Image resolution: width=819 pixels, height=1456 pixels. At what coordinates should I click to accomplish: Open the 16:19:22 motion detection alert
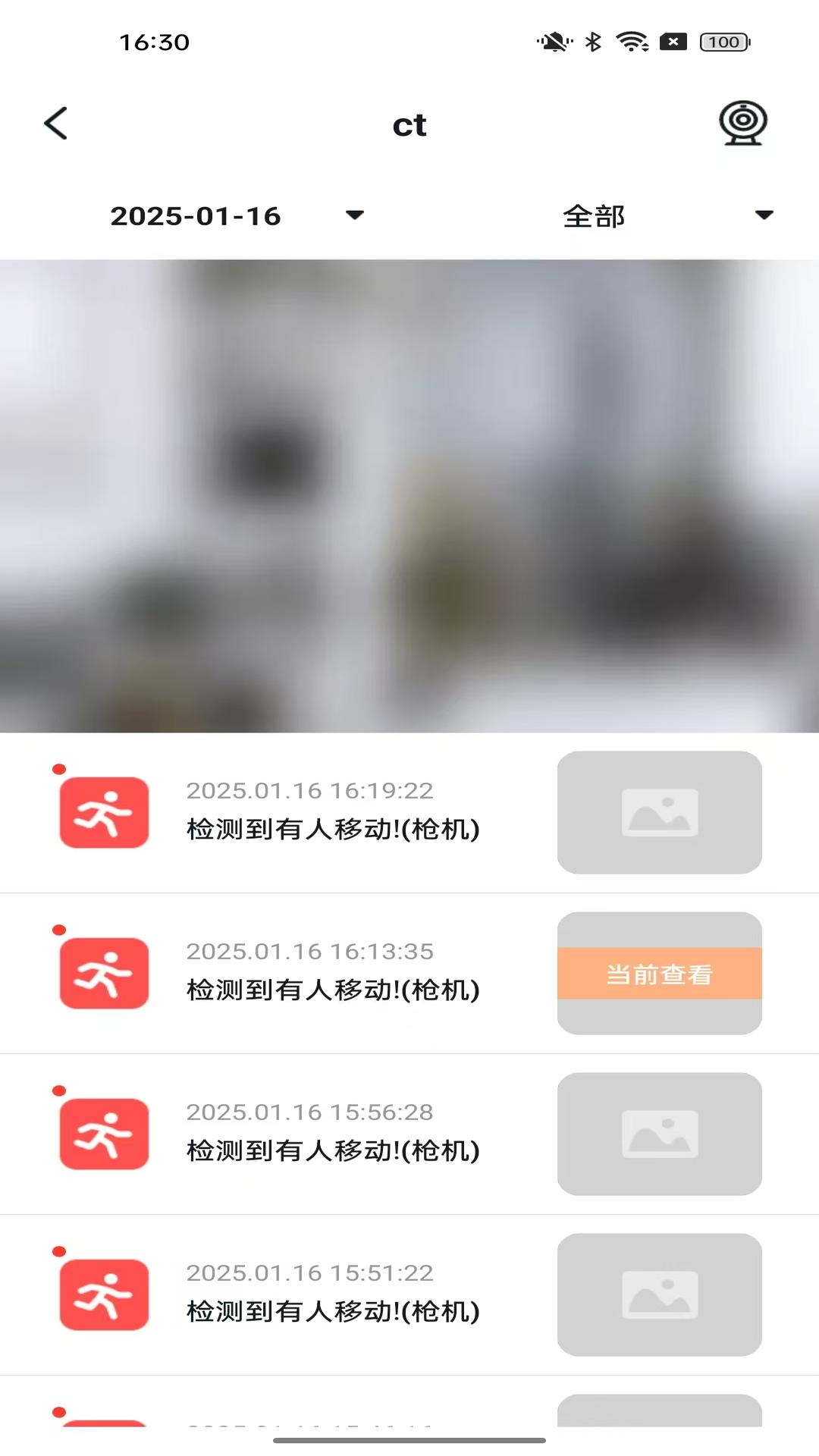334,811
